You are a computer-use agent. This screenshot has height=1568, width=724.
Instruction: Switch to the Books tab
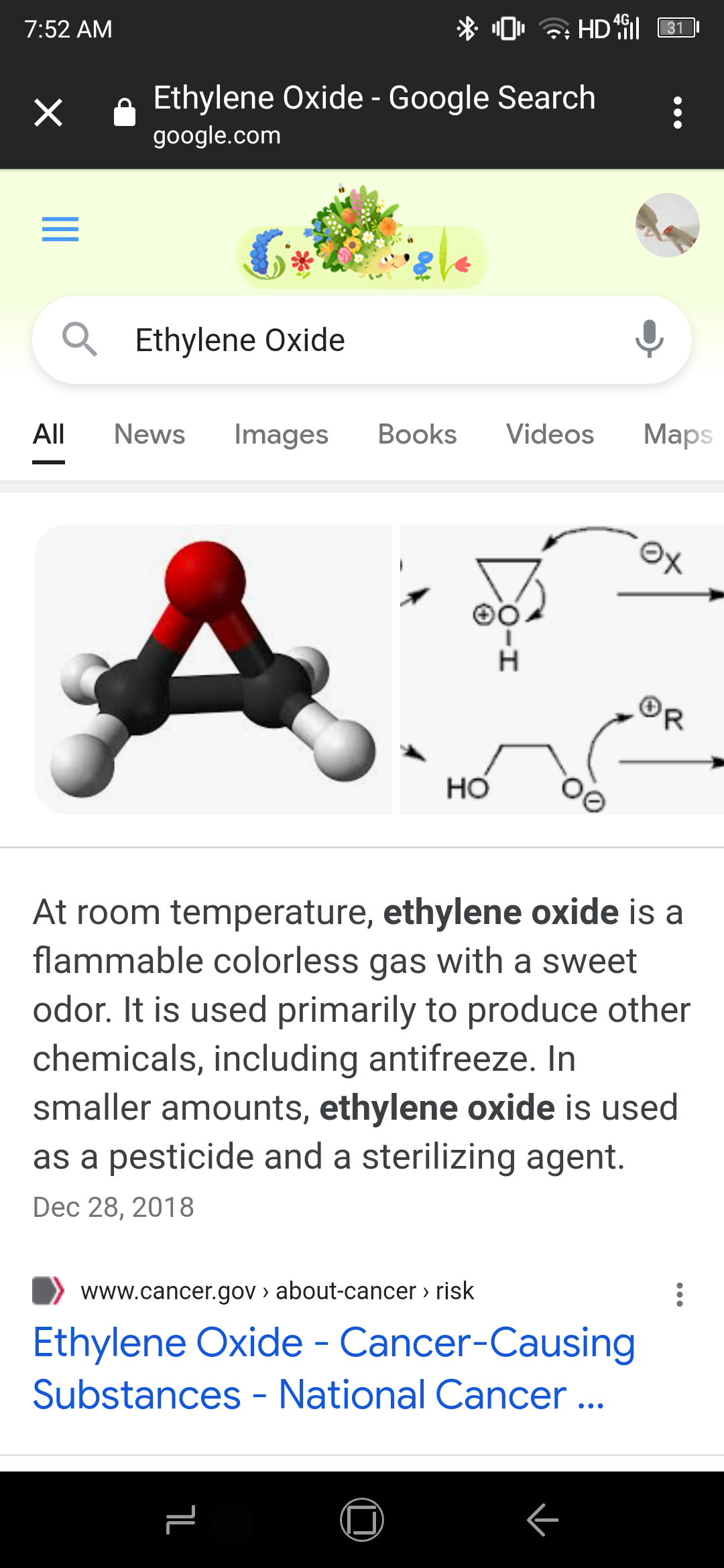[x=417, y=435]
